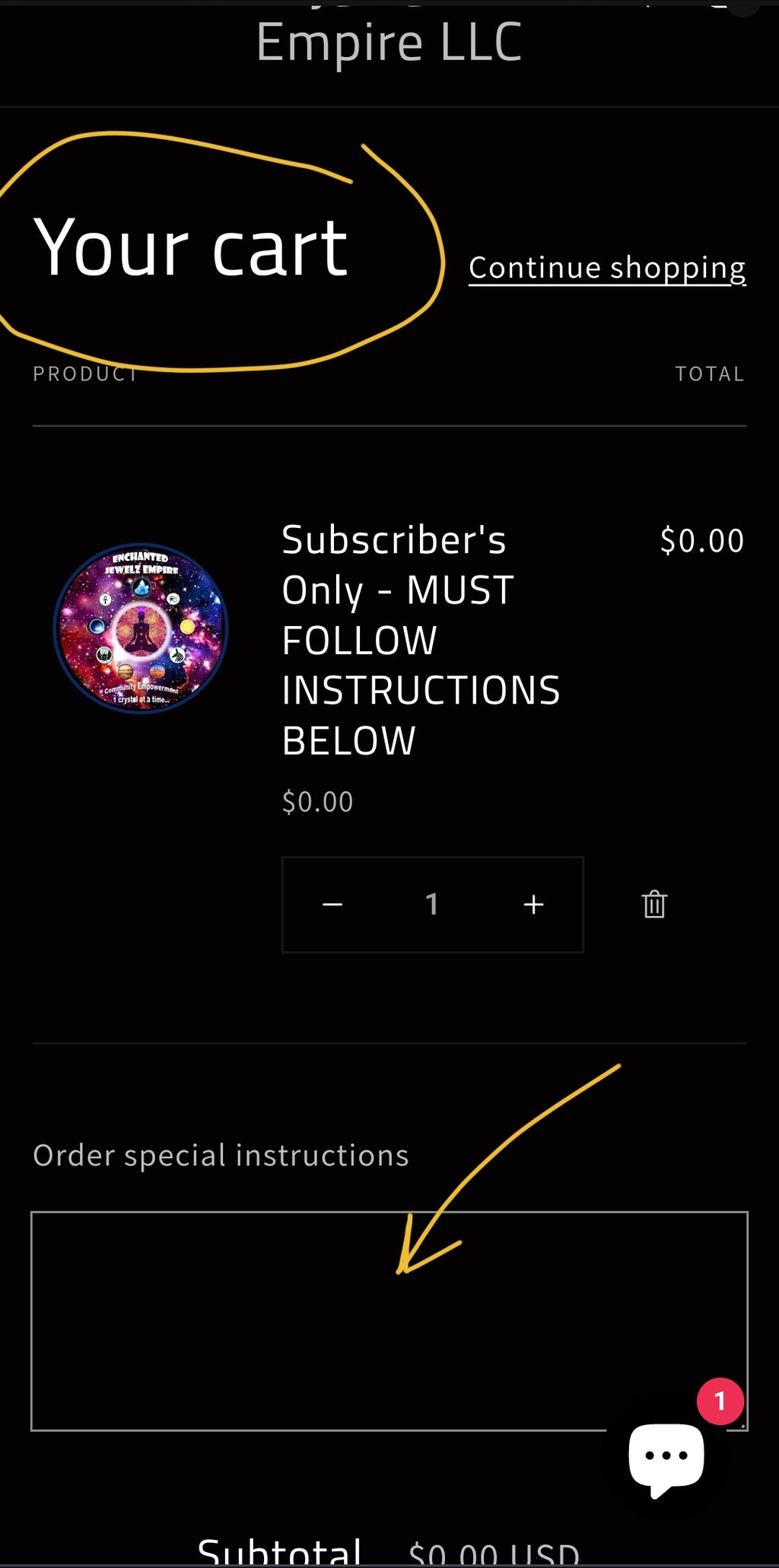779x1568 pixels.
Task: Open Continue shopping link
Action: tap(607, 267)
